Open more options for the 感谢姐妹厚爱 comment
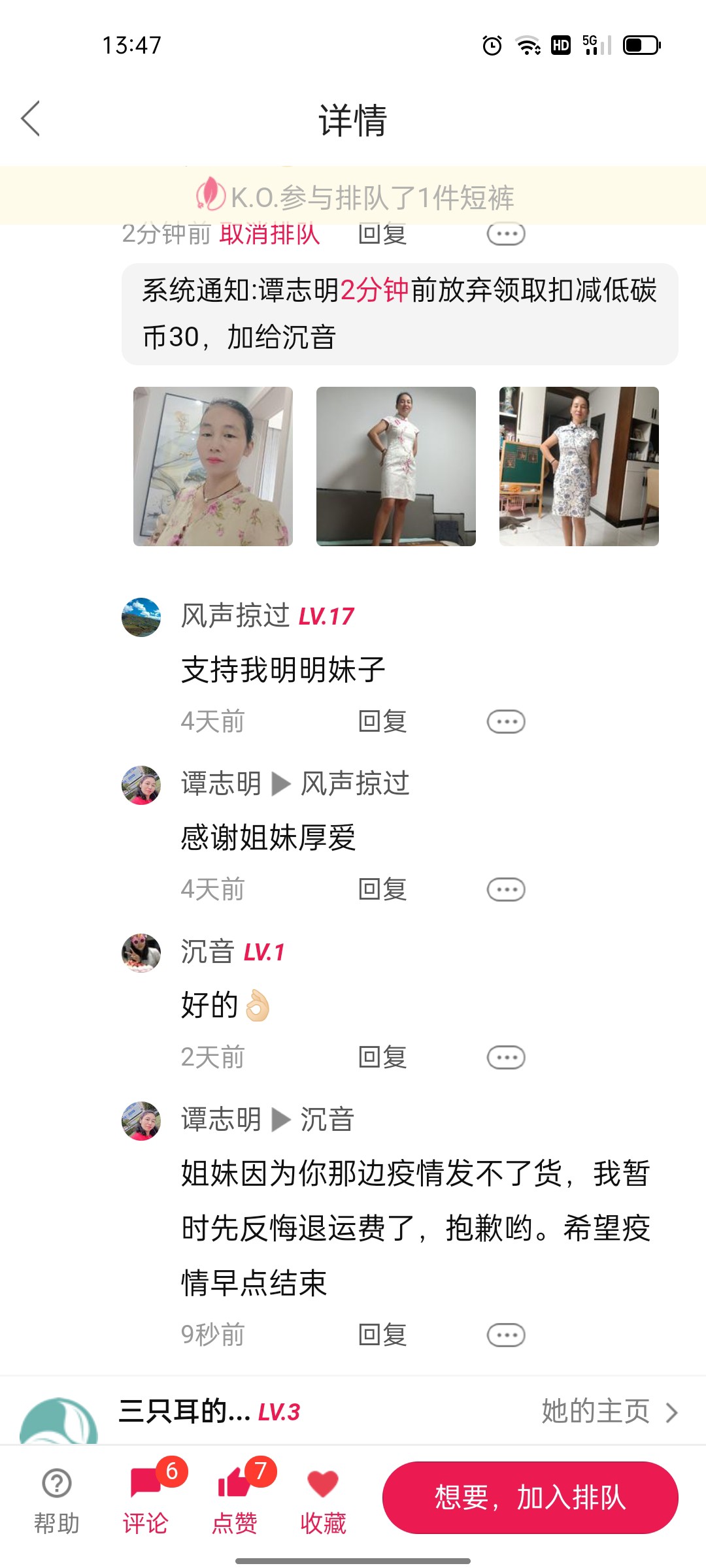This screenshot has width=706, height=1568. [506, 890]
